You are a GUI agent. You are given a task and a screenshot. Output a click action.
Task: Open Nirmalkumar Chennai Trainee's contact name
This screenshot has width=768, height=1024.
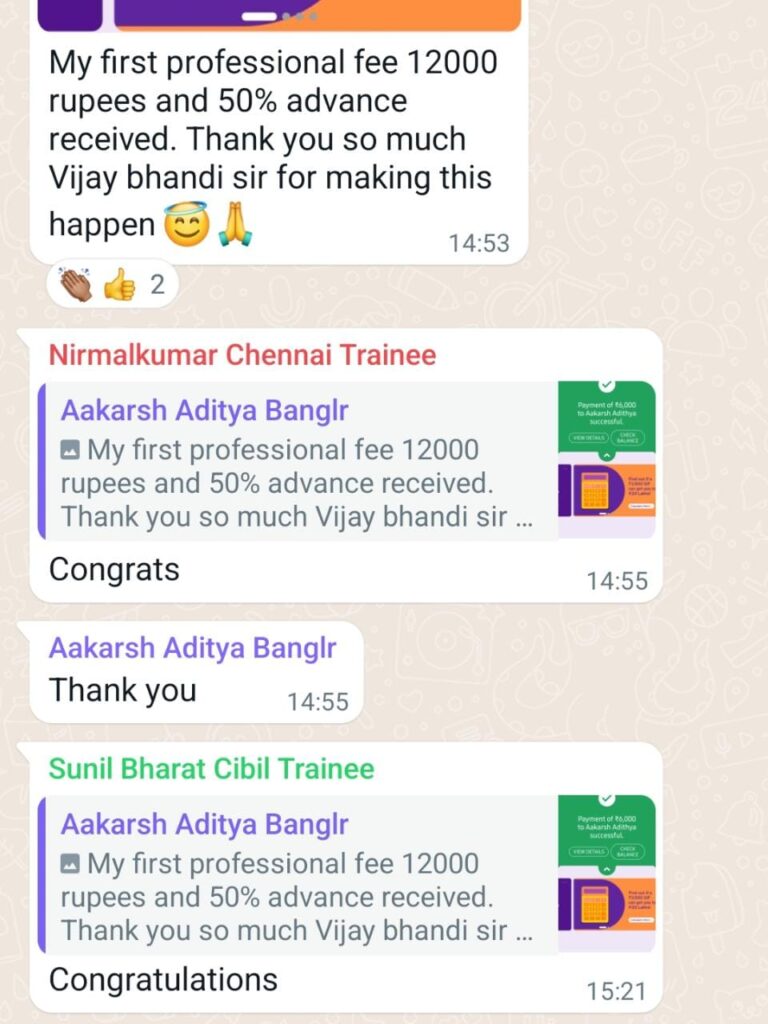click(243, 354)
